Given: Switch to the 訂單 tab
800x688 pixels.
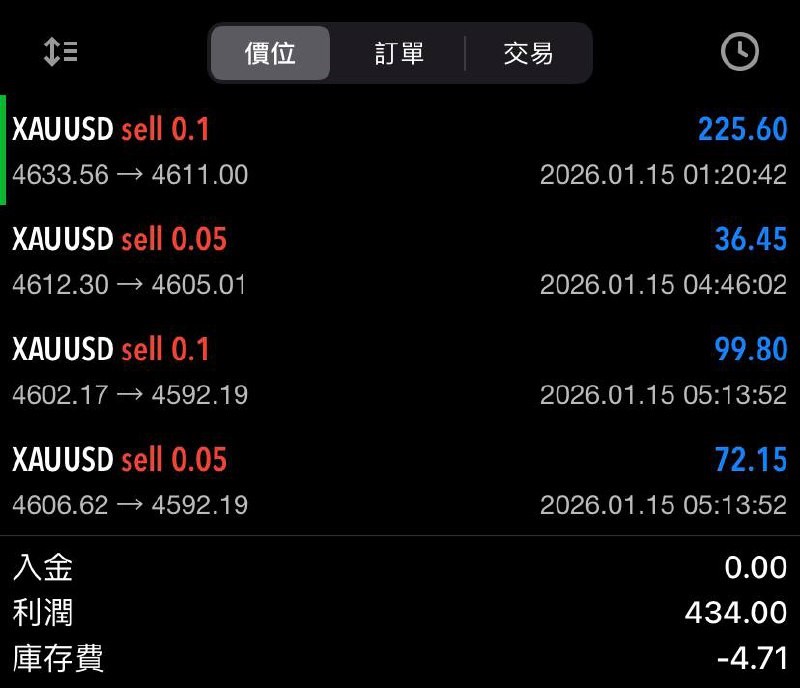Looking at the screenshot, I should coord(399,53).
